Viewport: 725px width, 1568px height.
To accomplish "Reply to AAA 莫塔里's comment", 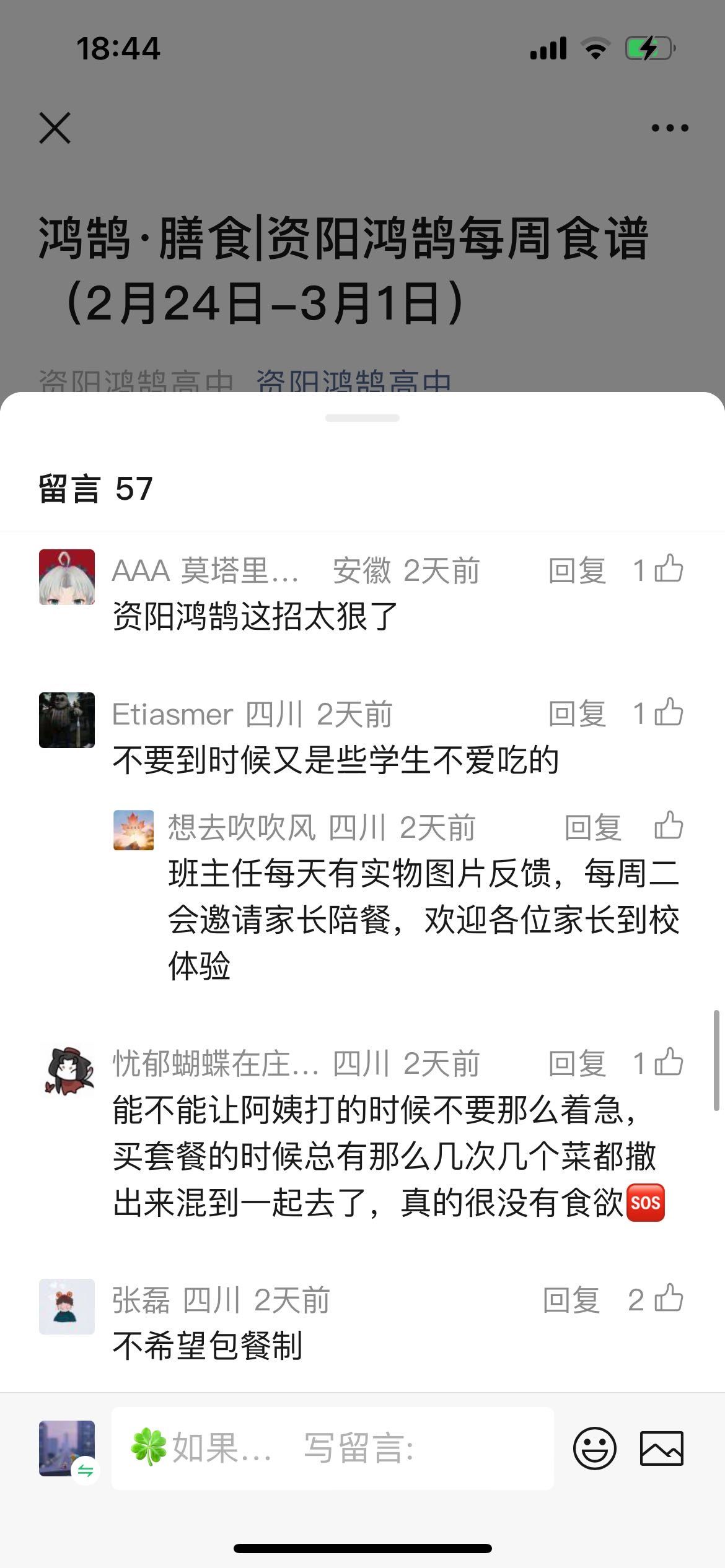I will (x=576, y=570).
